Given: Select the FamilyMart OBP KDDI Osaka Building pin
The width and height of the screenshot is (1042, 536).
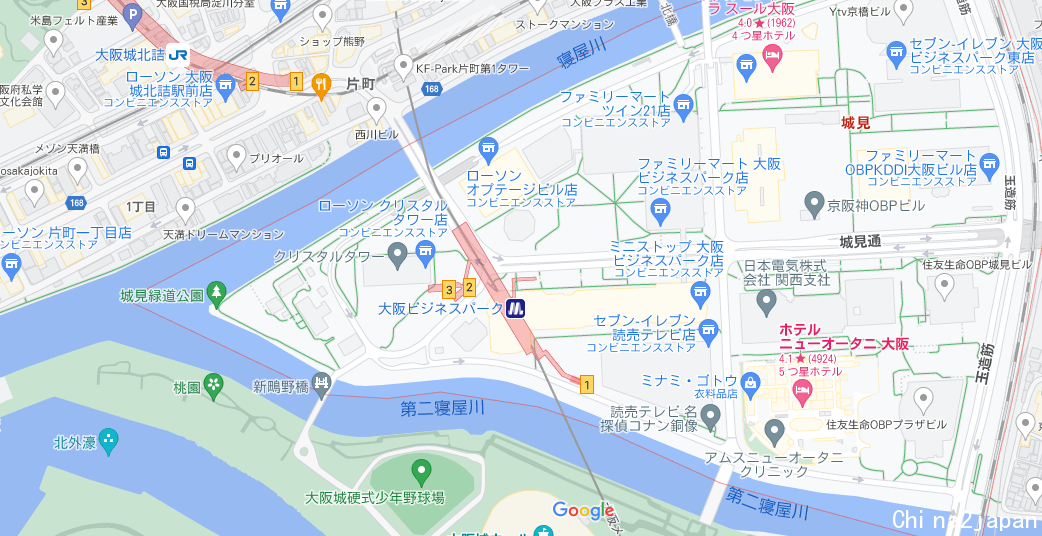Looking at the screenshot, I should point(990,163).
